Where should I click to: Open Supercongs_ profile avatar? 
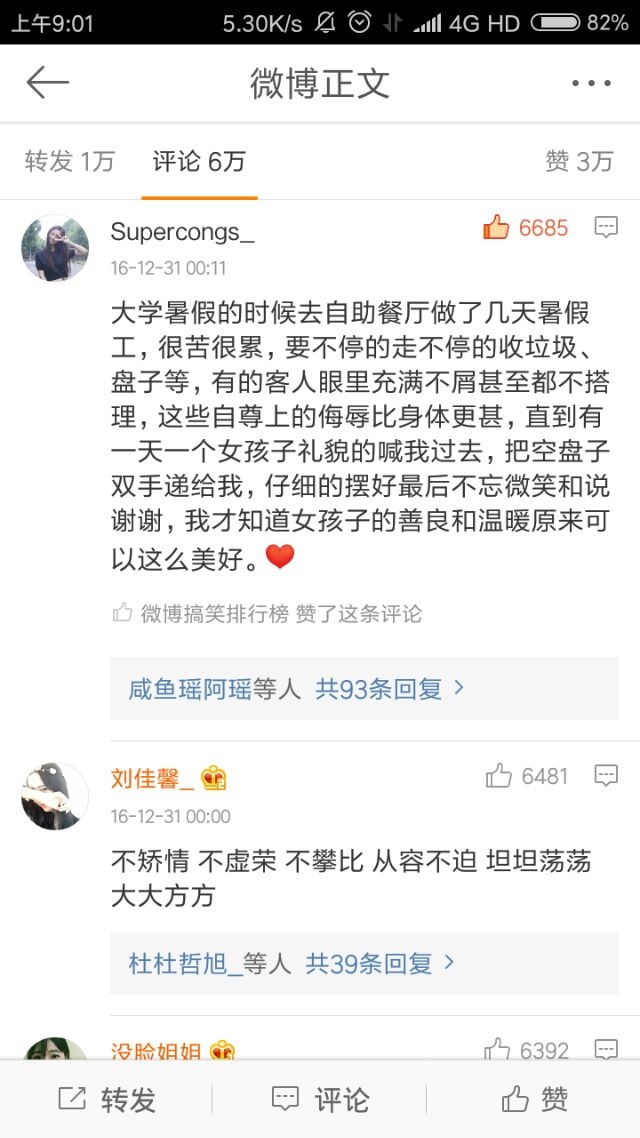tap(55, 247)
